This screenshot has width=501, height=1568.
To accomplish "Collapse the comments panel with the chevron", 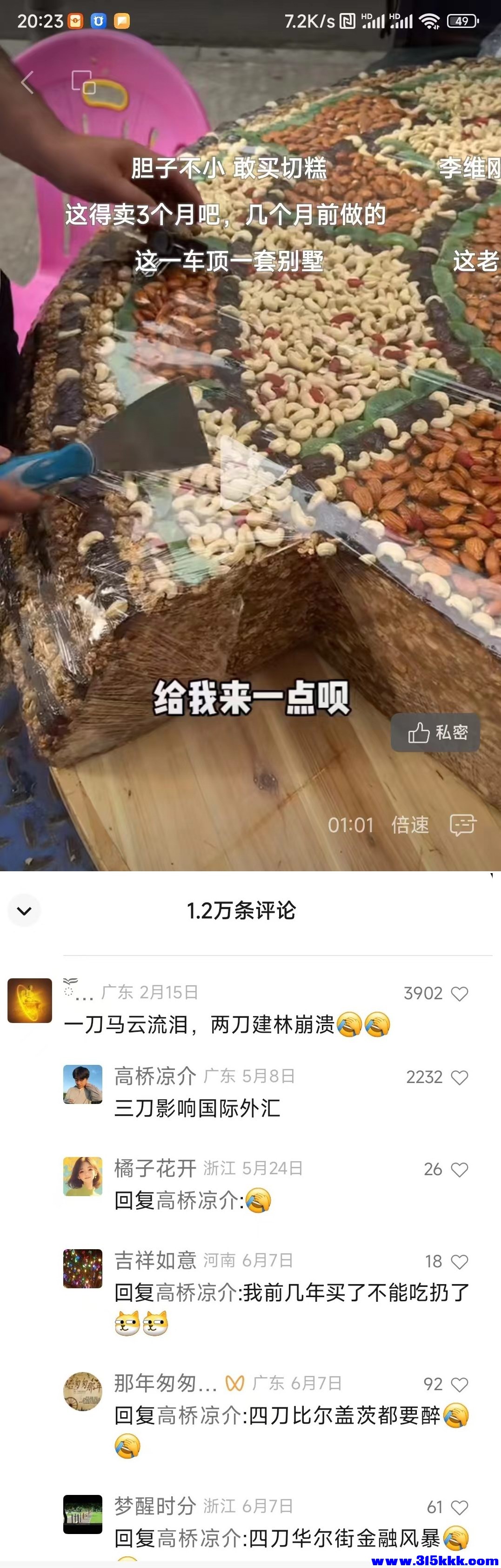I will (x=24, y=911).
